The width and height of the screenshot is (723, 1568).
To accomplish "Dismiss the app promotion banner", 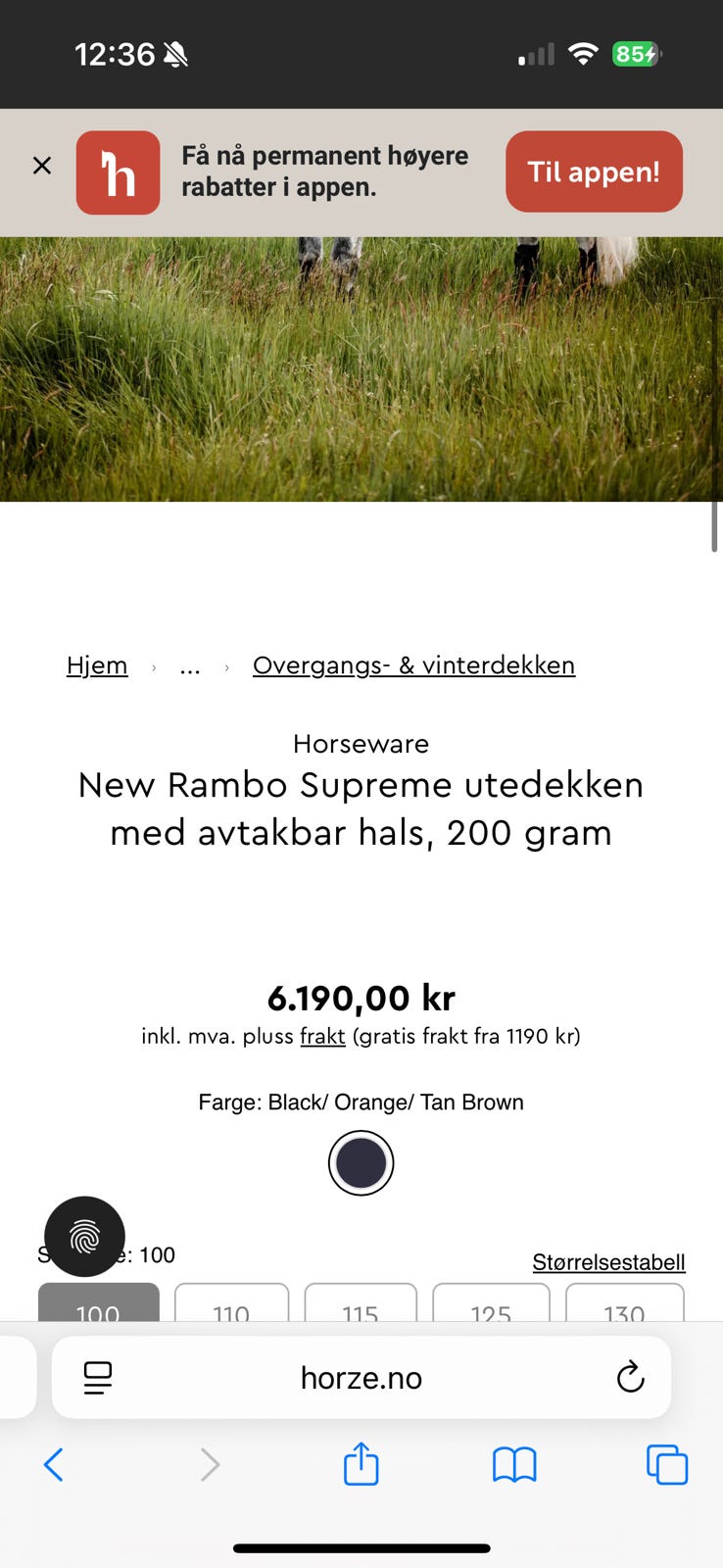I will (42, 166).
